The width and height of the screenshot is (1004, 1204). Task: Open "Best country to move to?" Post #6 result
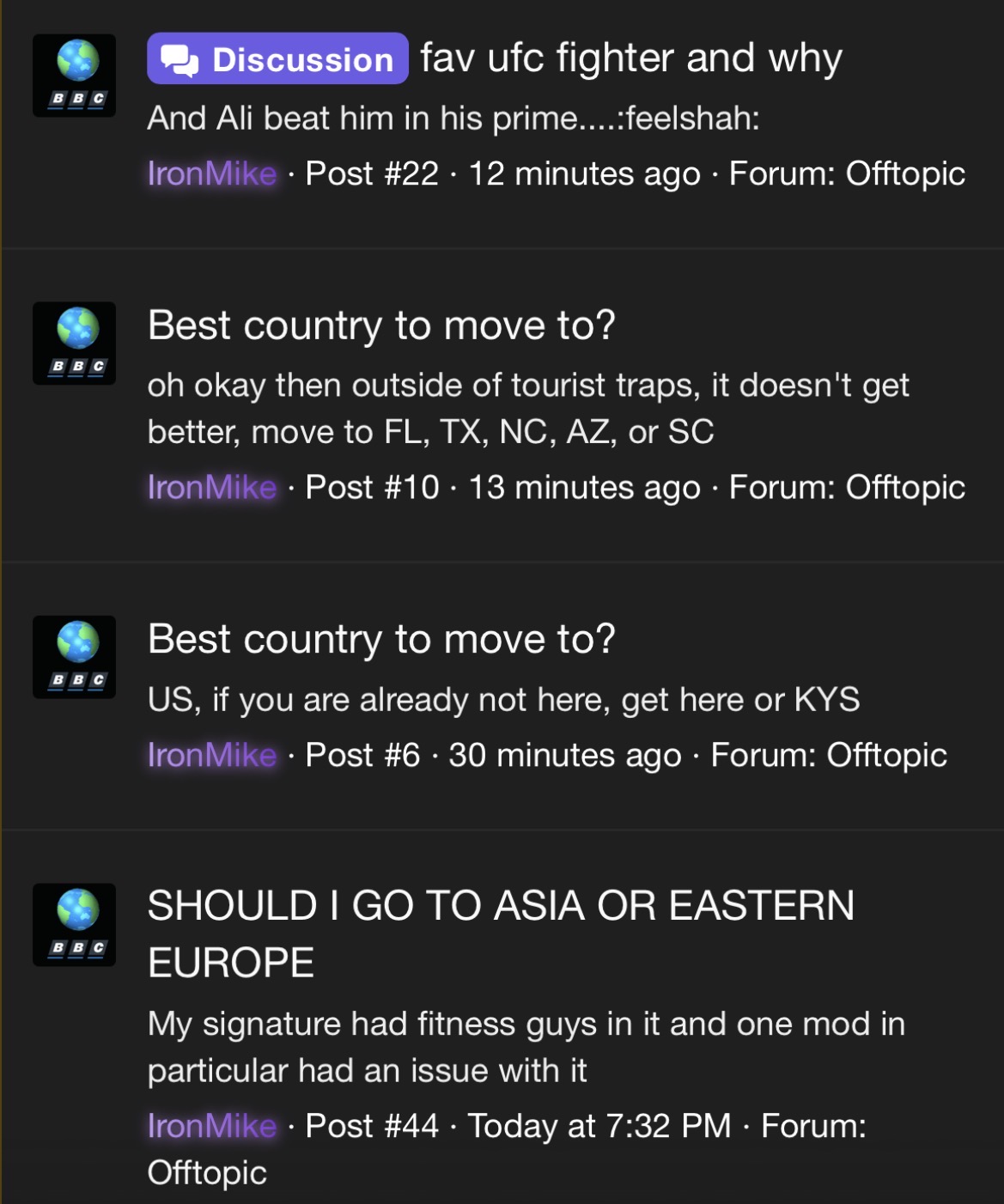pos(381,639)
